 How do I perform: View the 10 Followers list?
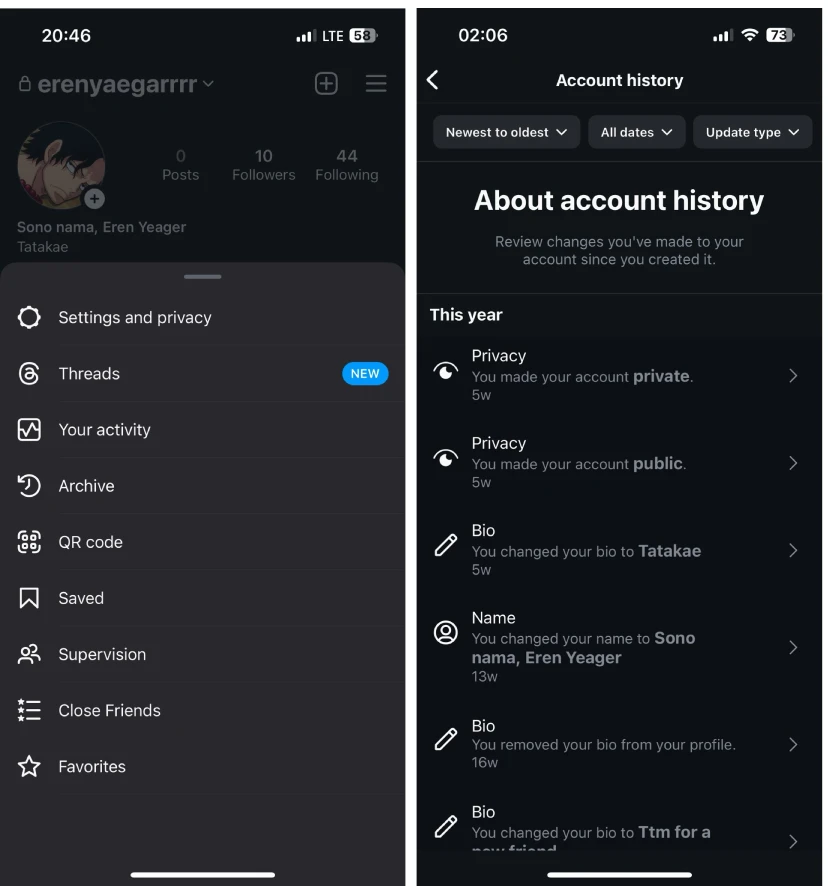(263, 164)
